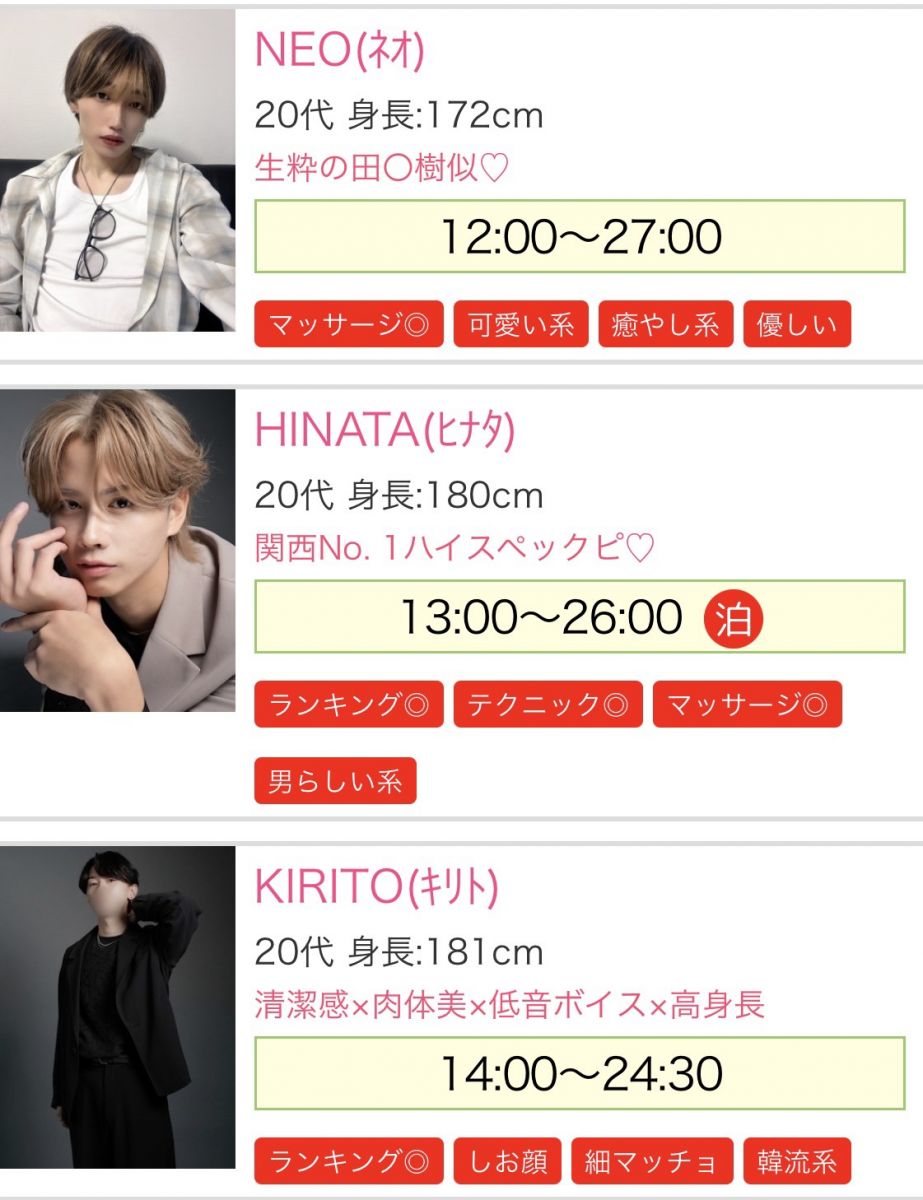Select the 癒やし系 tag
The height and width of the screenshot is (1200, 923).
pyautogui.click(x=665, y=325)
